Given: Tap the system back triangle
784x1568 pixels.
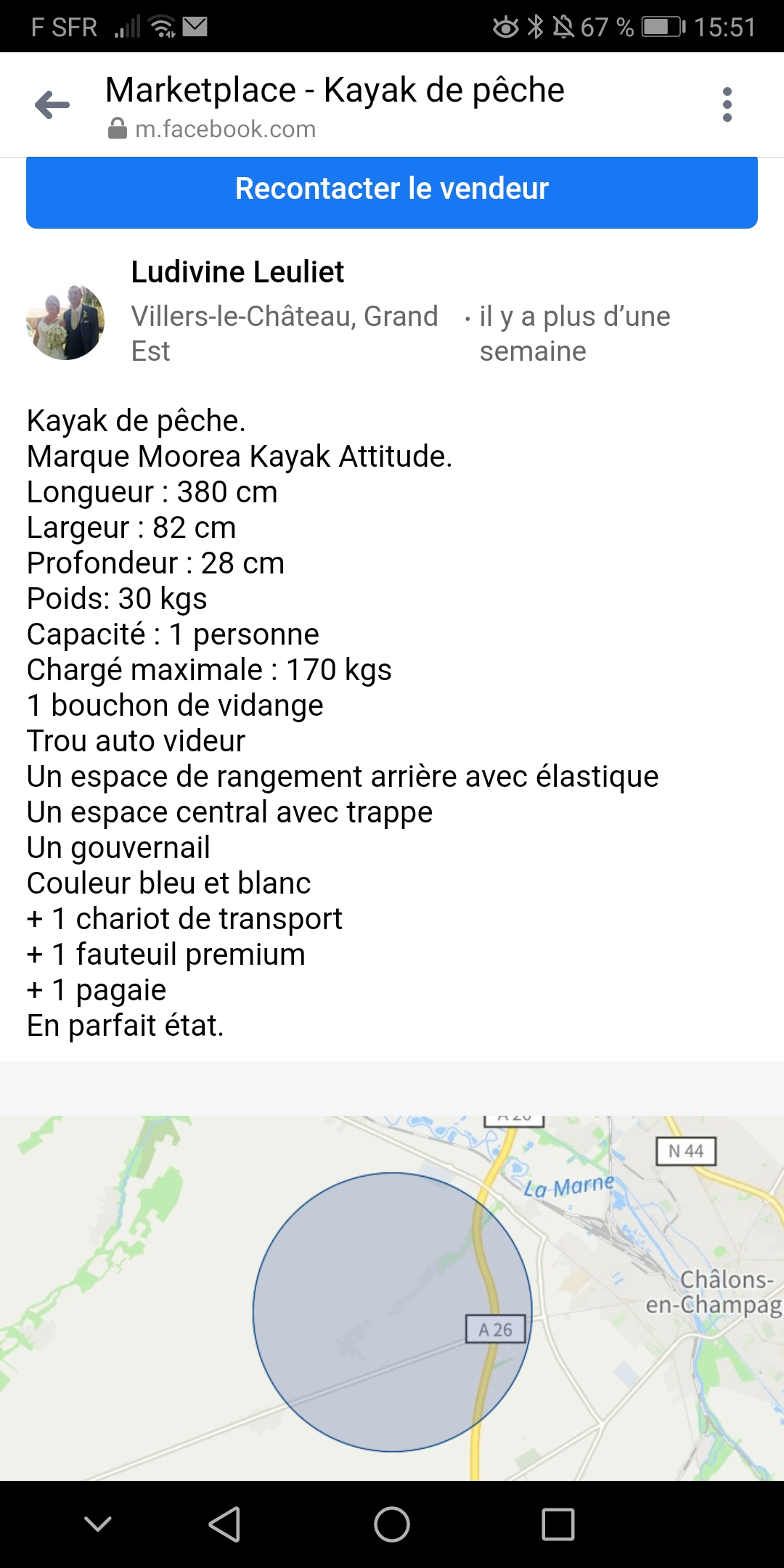Looking at the screenshot, I should (x=224, y=1524).
